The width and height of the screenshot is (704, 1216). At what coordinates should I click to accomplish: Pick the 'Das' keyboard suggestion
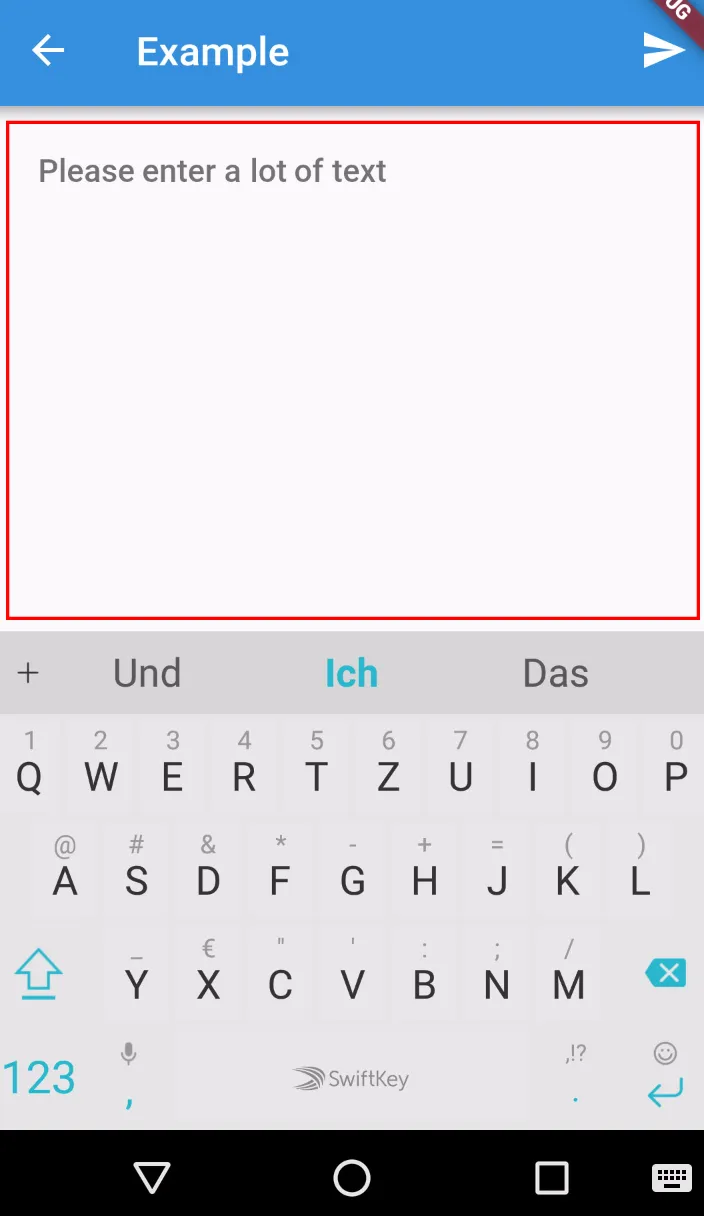point(555,674)
